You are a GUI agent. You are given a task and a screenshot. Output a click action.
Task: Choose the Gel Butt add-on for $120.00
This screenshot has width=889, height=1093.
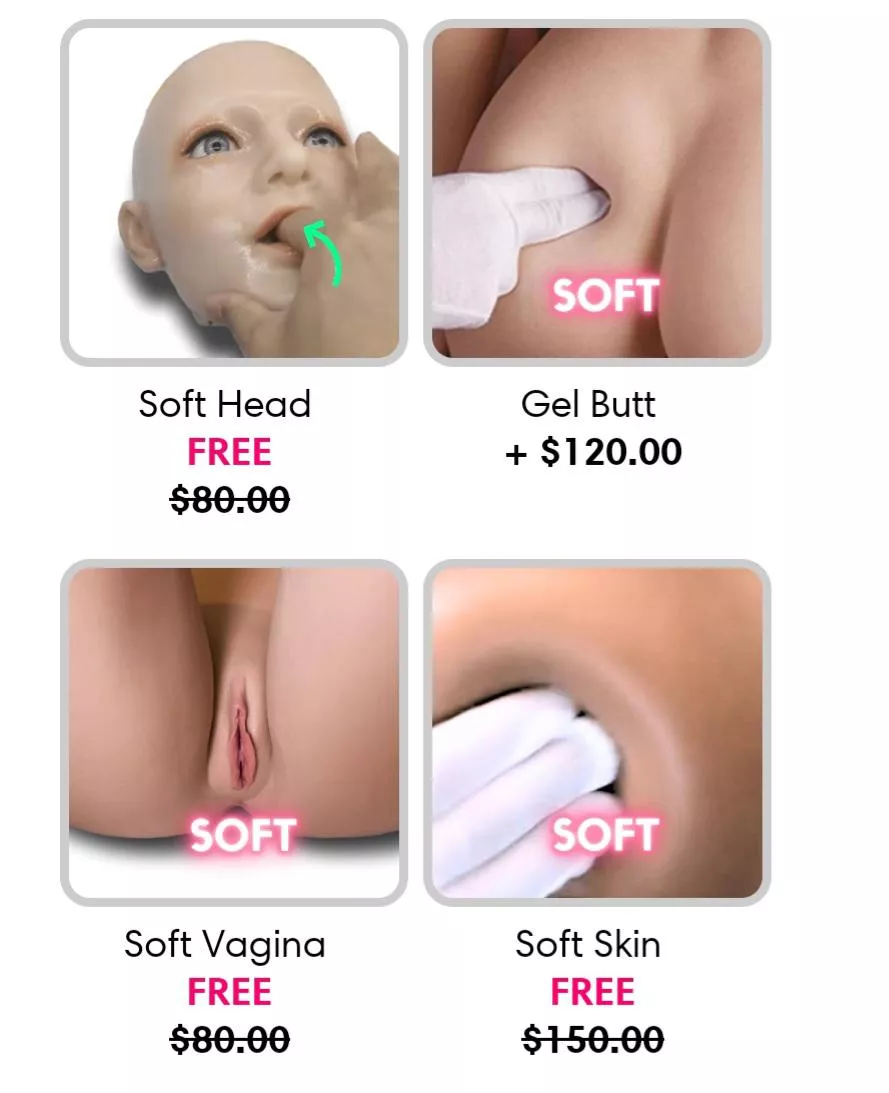(x=596, y=193)
